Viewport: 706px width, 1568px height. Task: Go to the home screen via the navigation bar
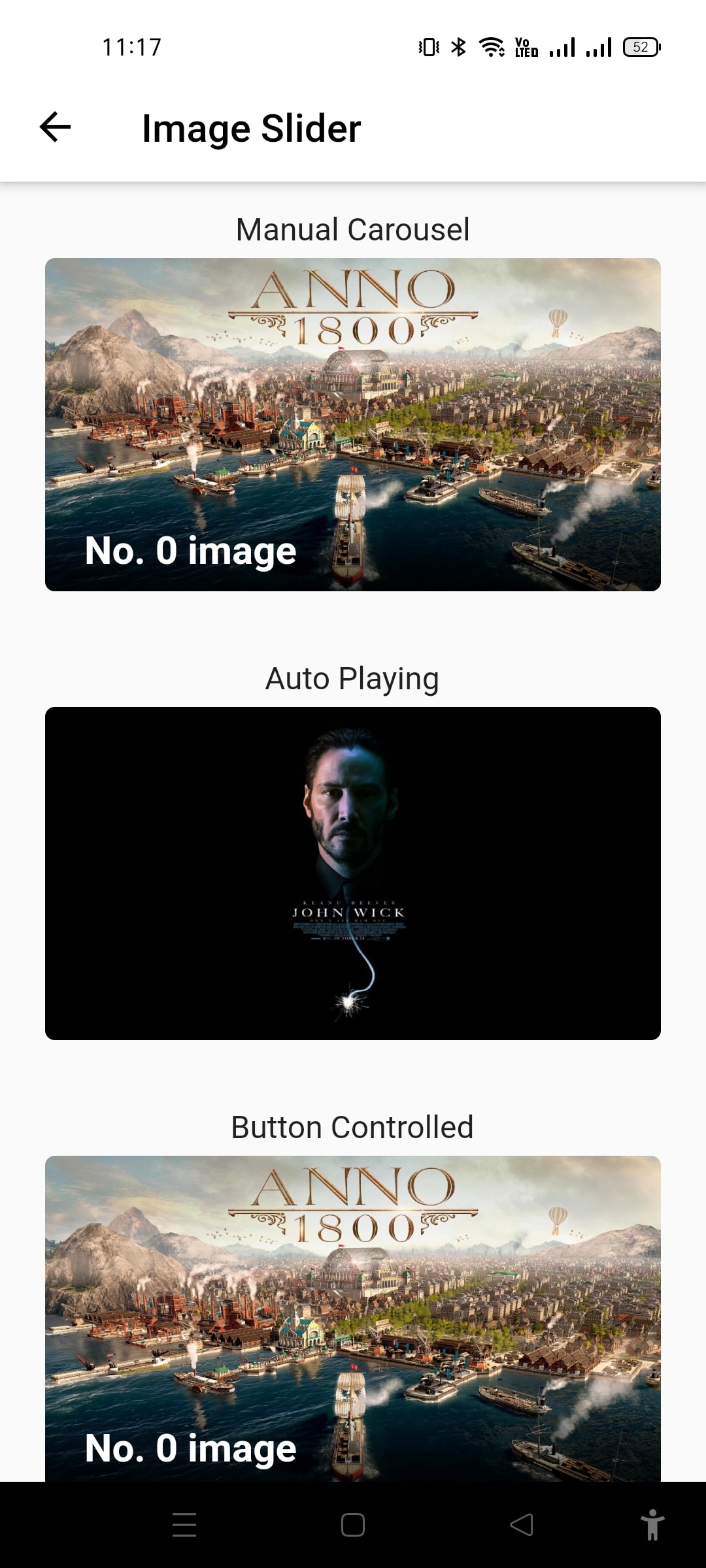tap(353, 1525)
